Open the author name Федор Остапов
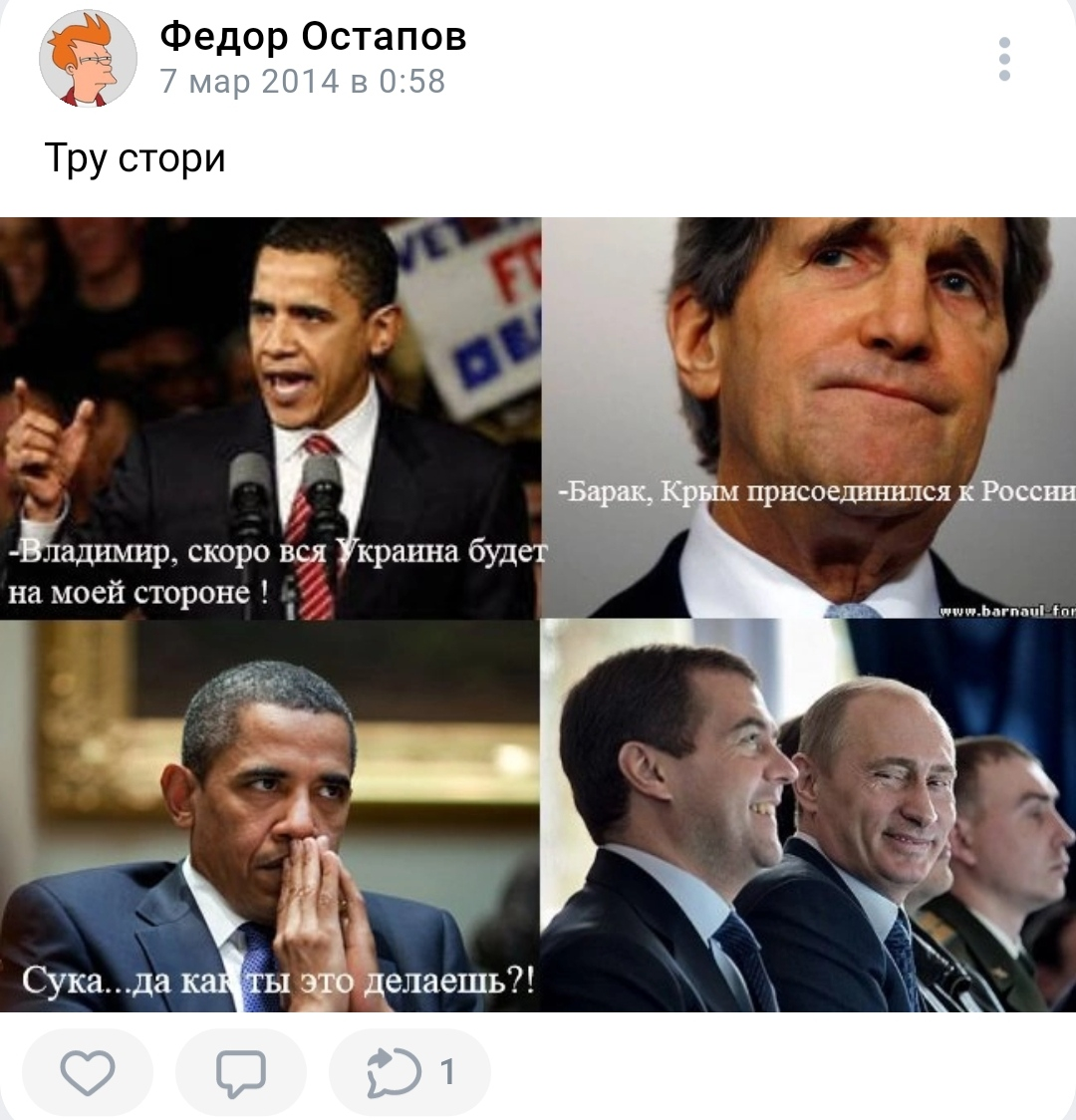This screenshot has width=1076, height=1120. tap(313, 38)
